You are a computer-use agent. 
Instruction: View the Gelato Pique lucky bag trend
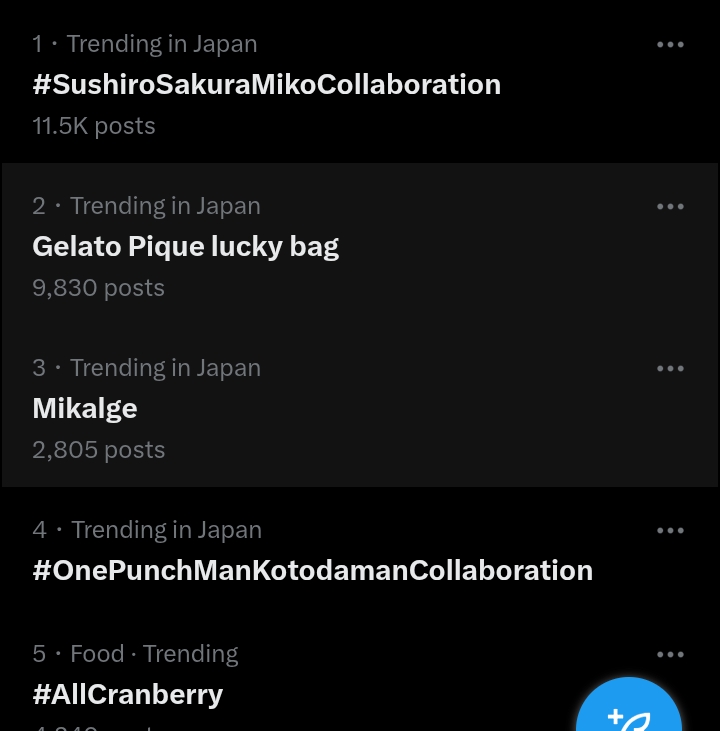click(185, 247)
